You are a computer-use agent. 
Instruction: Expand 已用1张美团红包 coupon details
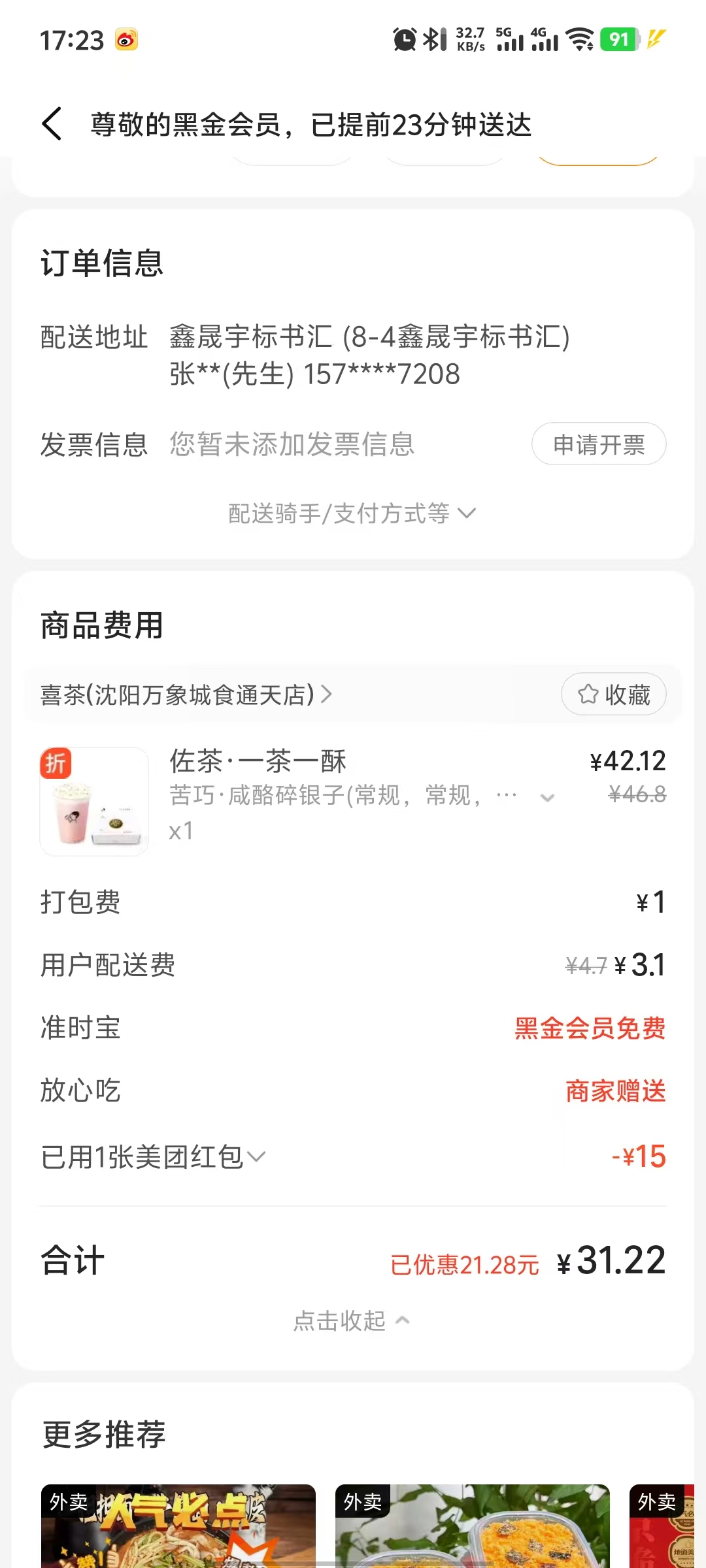(154, 1157)
